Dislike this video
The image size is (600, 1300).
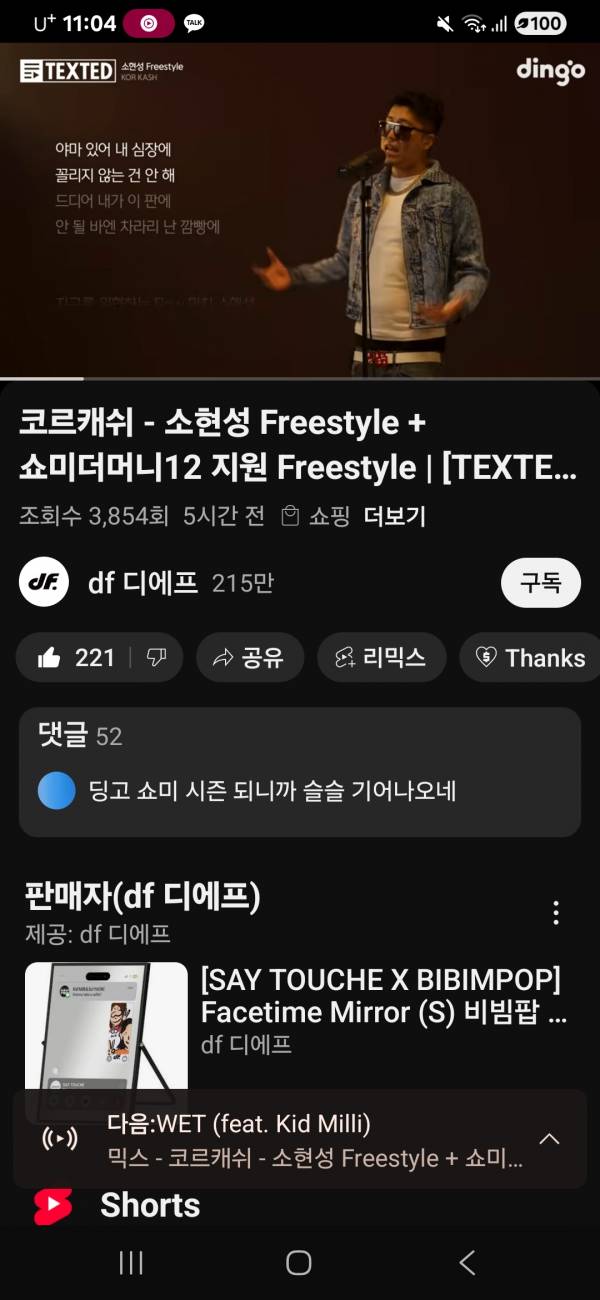coord(157,658)
